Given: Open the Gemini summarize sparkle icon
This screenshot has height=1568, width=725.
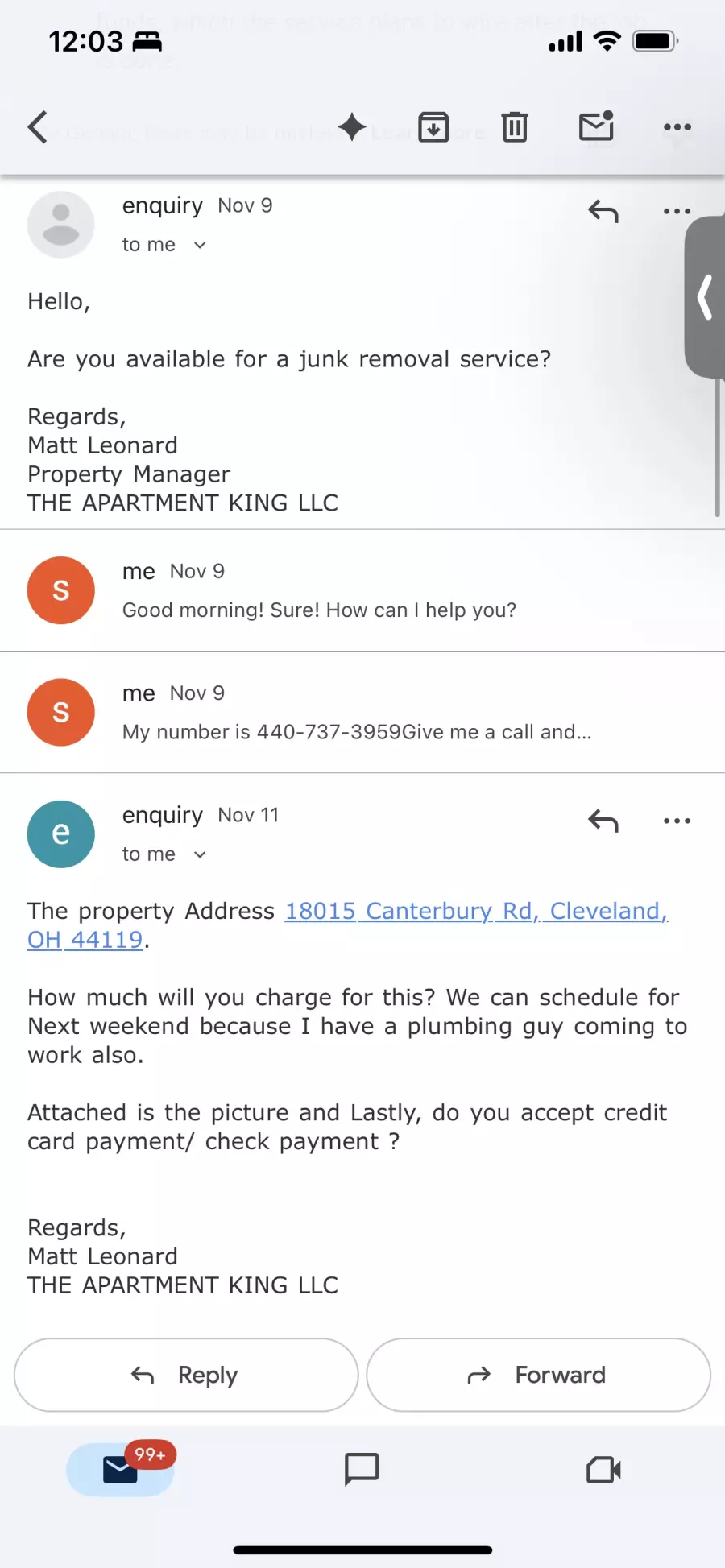Looking at the screenshot, I should tap(352, 127).
